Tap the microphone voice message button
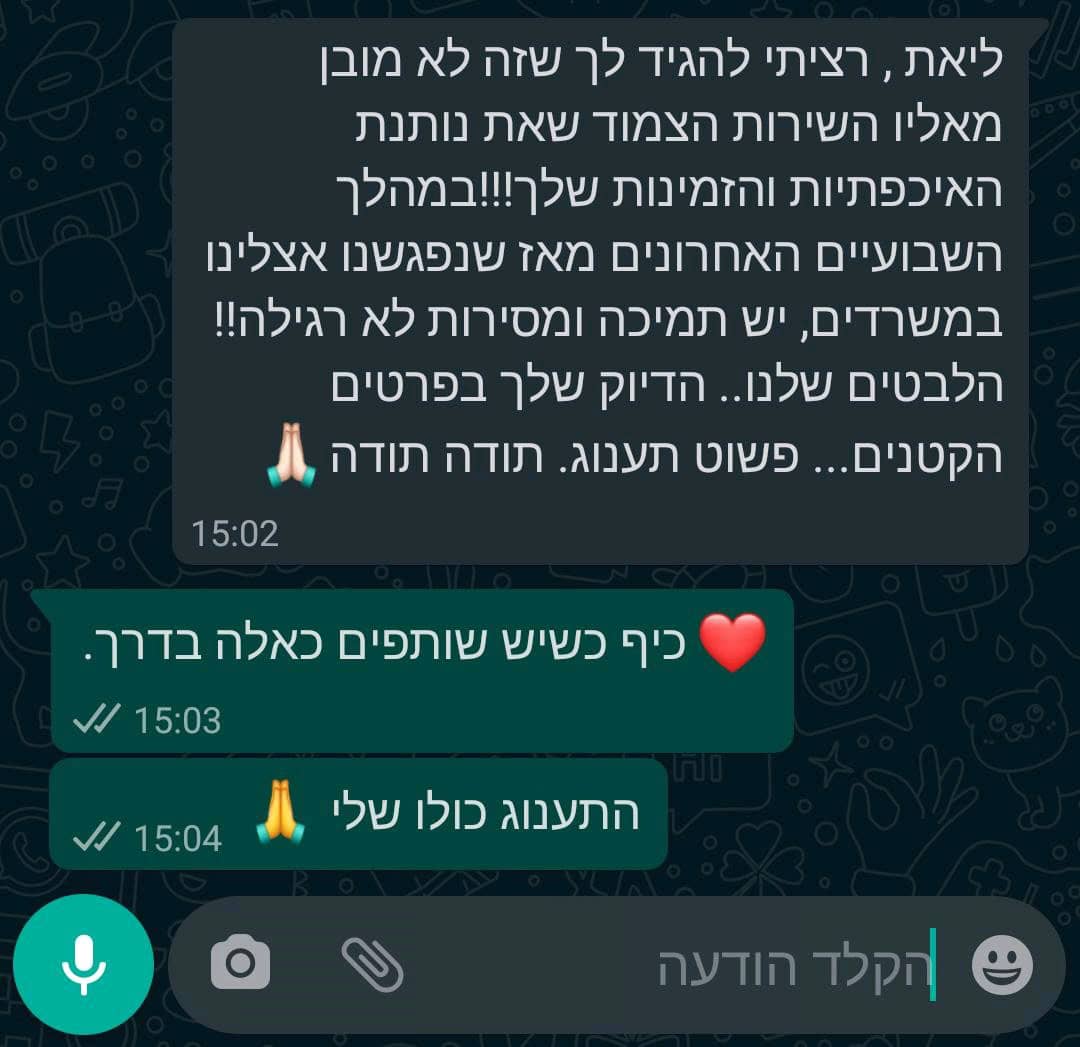This screenshot has height=1047, width=1080. click(x=83, y=965)
